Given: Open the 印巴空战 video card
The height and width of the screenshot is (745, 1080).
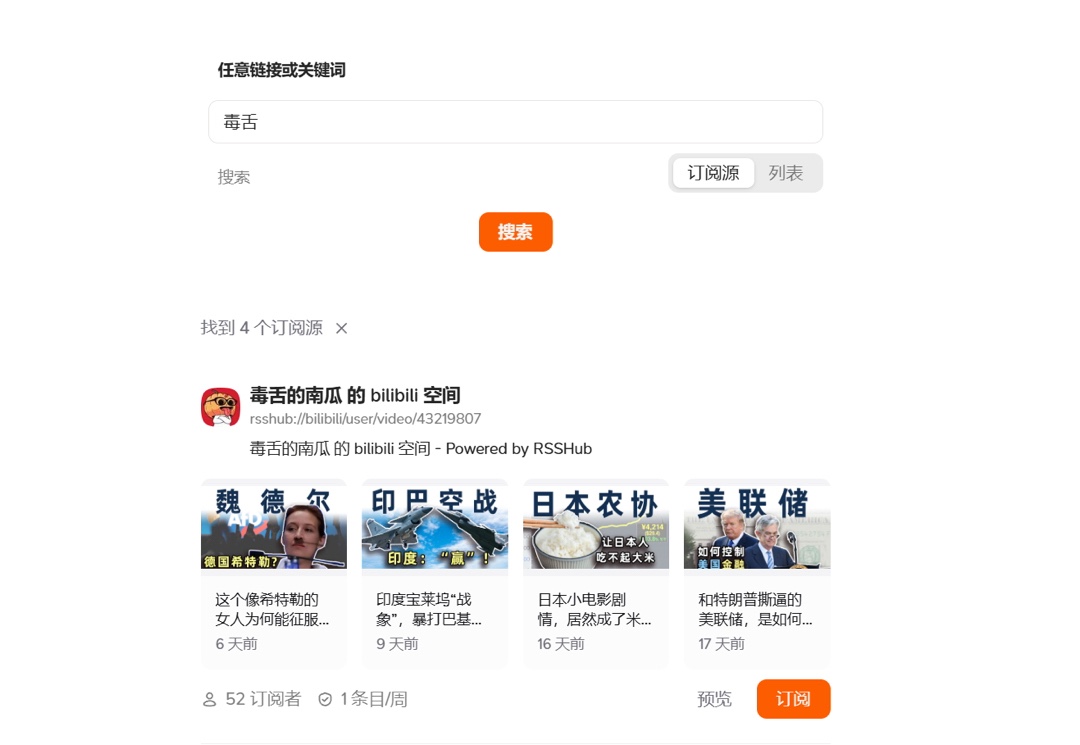Looking at the screenshot, I should [434, 572].
